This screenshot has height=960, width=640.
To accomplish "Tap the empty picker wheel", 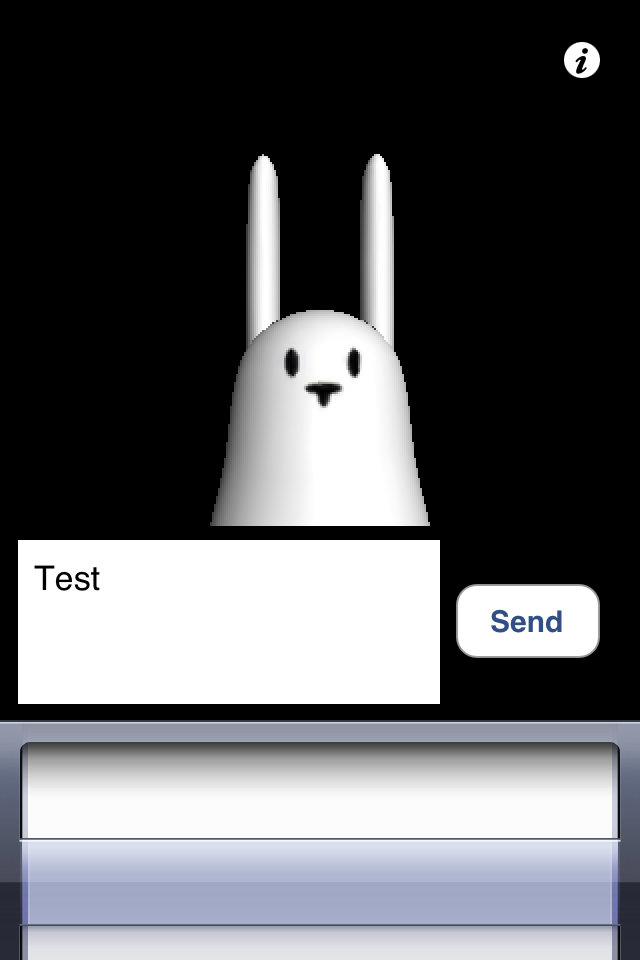I will pos(320,850).
